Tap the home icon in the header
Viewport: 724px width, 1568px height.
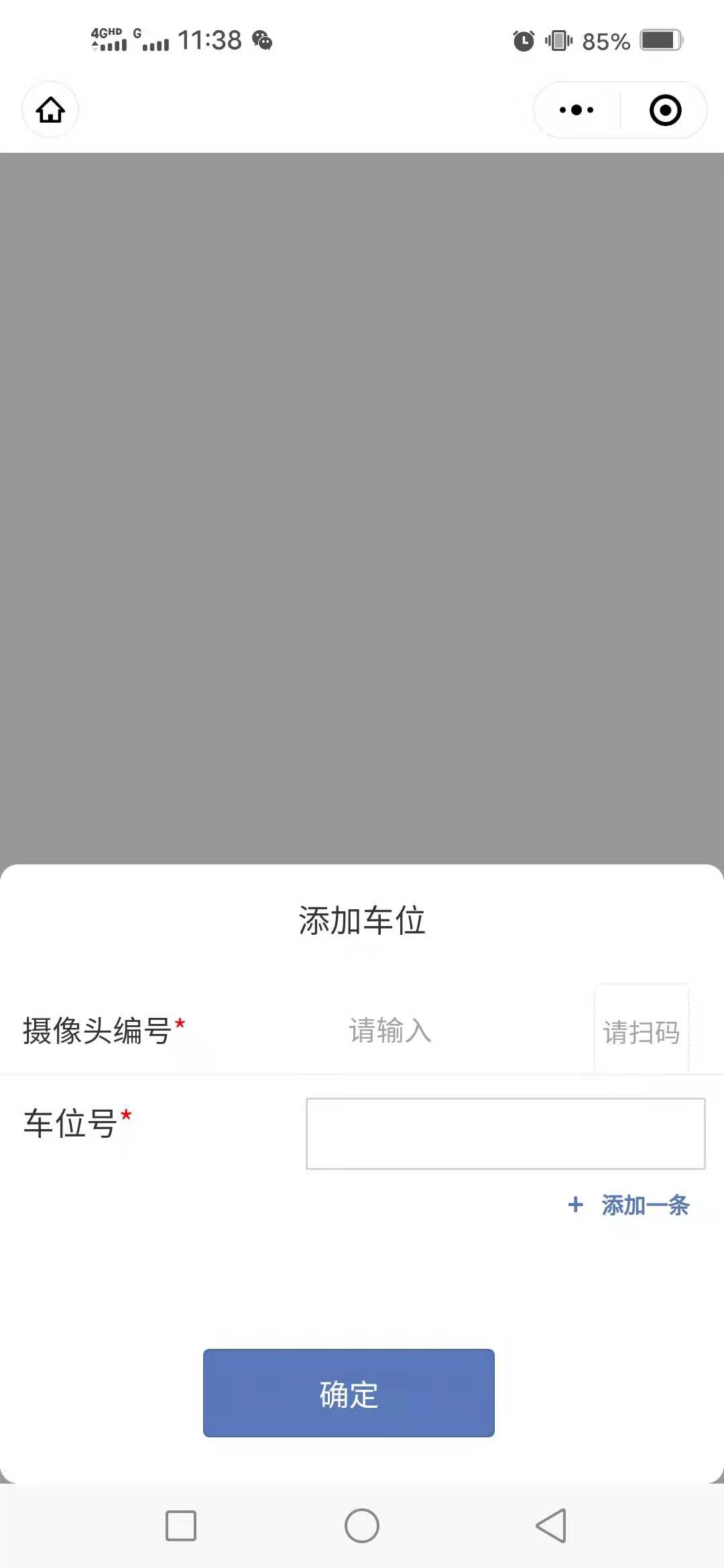click(50, 110)
